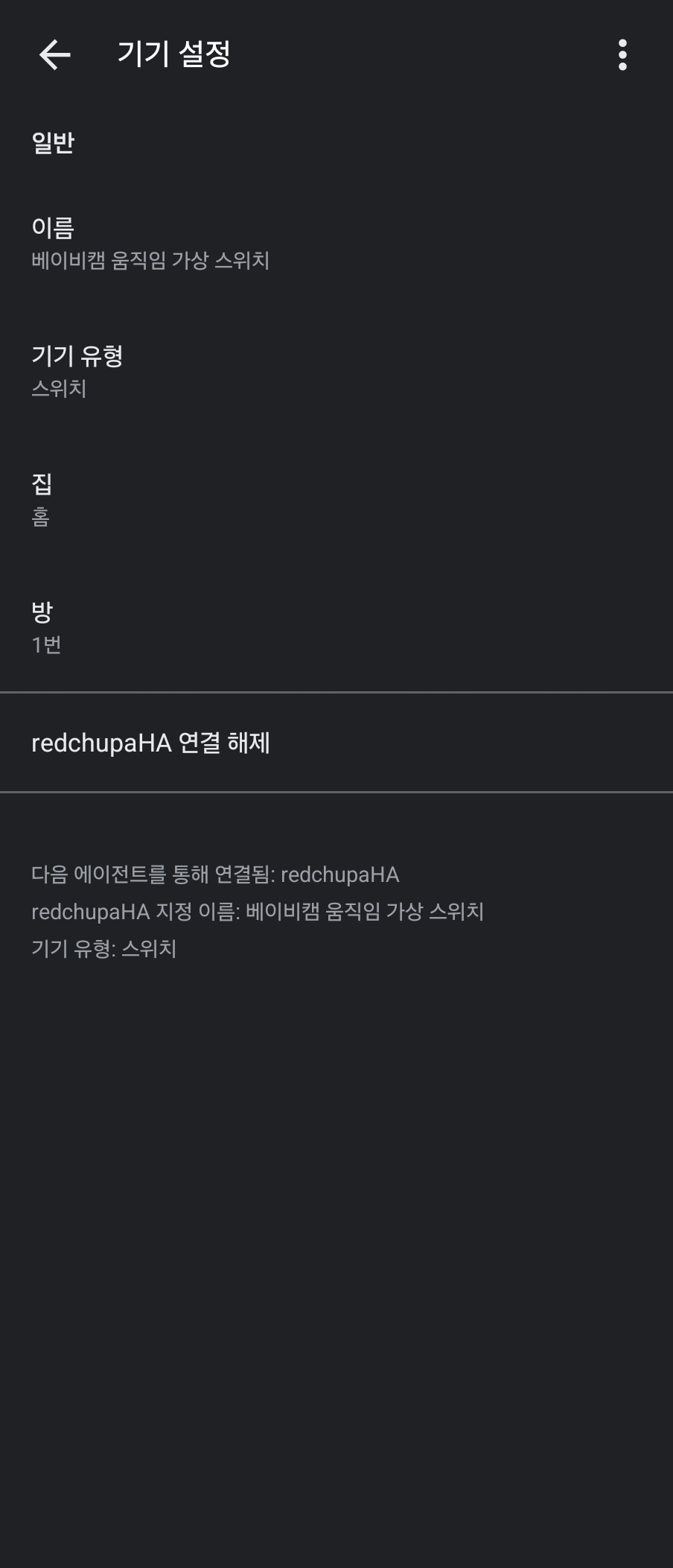The width and height of the screenshot is (673, 1568).
Task: Select the agent info text line
Action: point(216,875)
